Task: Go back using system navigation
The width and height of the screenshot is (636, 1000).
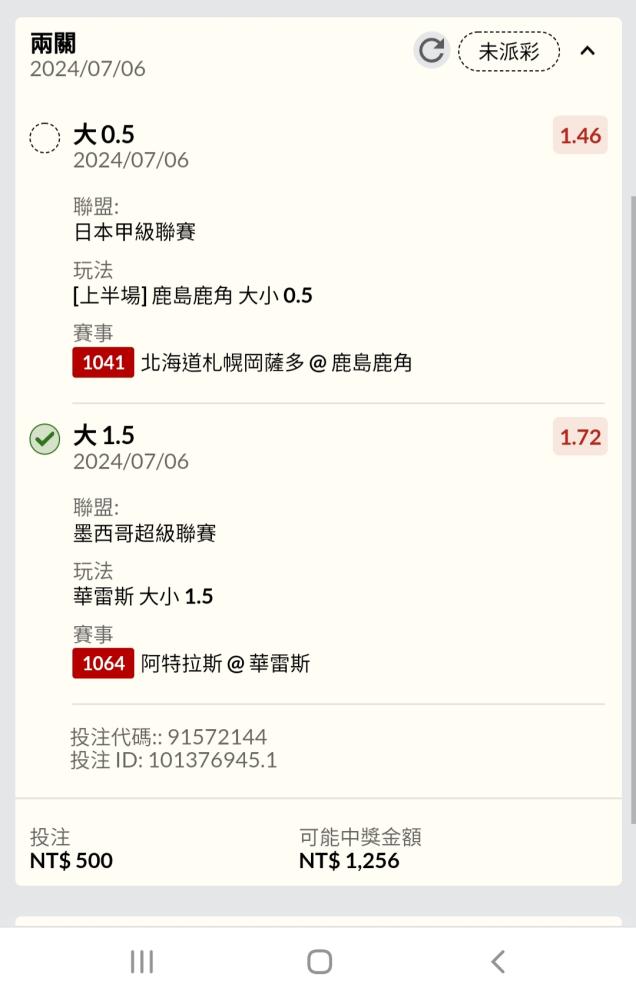Action: click(x=498, y=962)
